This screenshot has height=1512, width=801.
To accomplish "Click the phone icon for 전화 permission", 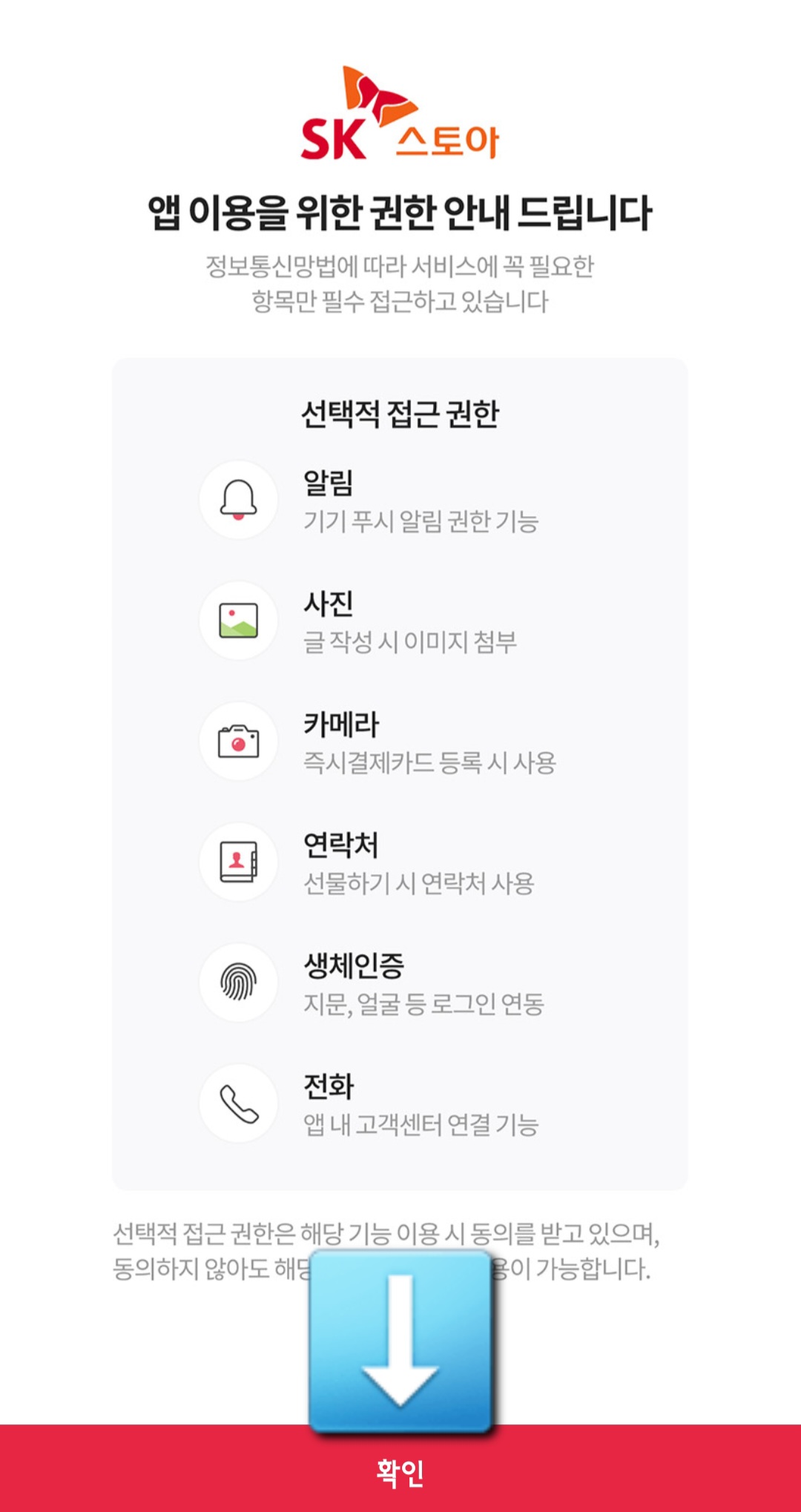I will (237, 1103).
